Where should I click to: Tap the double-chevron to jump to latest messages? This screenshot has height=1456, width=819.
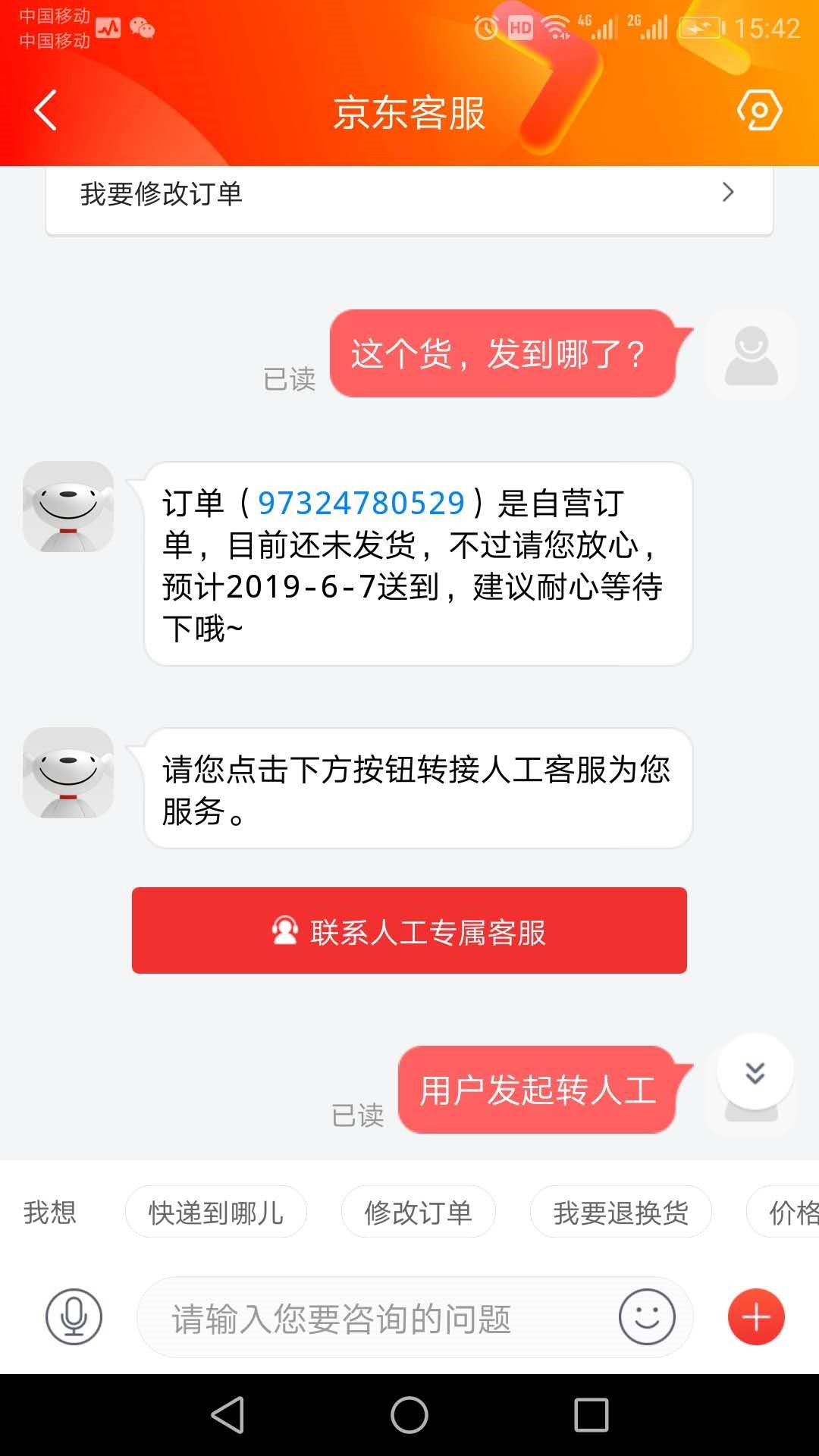(752, 1072)
